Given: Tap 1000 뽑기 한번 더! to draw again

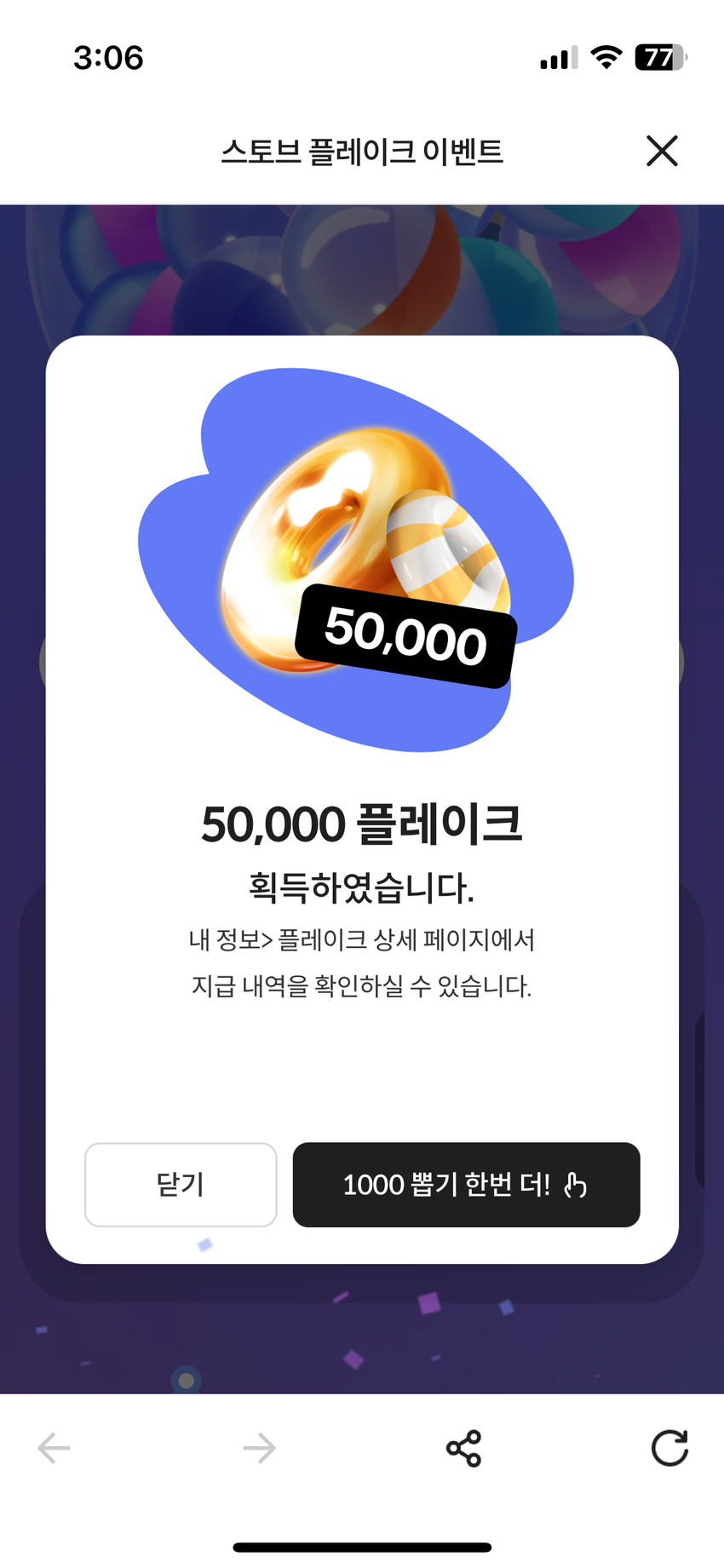Looking at the screenshot, I should pyautogui.click(x=466, y=1184).
